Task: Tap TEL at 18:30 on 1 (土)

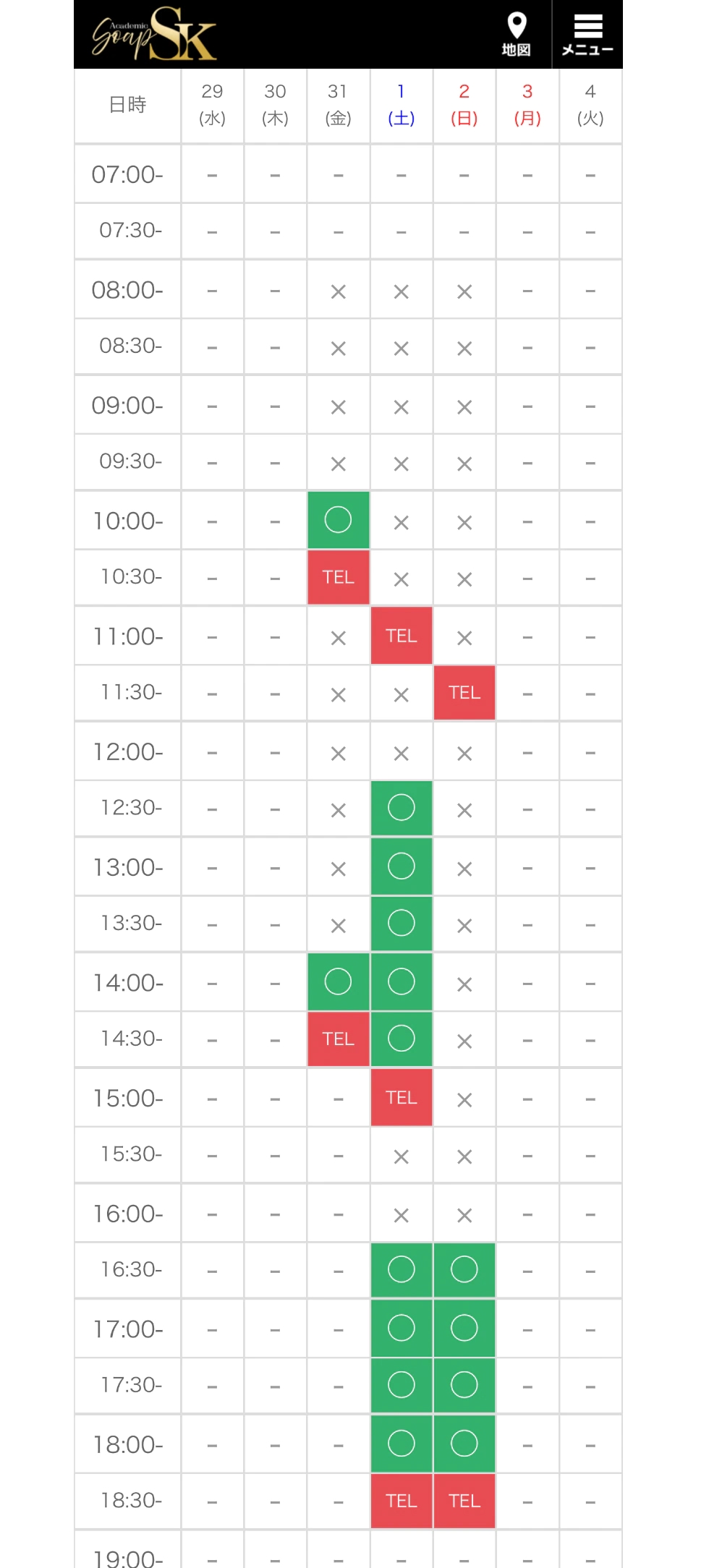Action: tap(402, 1501)
